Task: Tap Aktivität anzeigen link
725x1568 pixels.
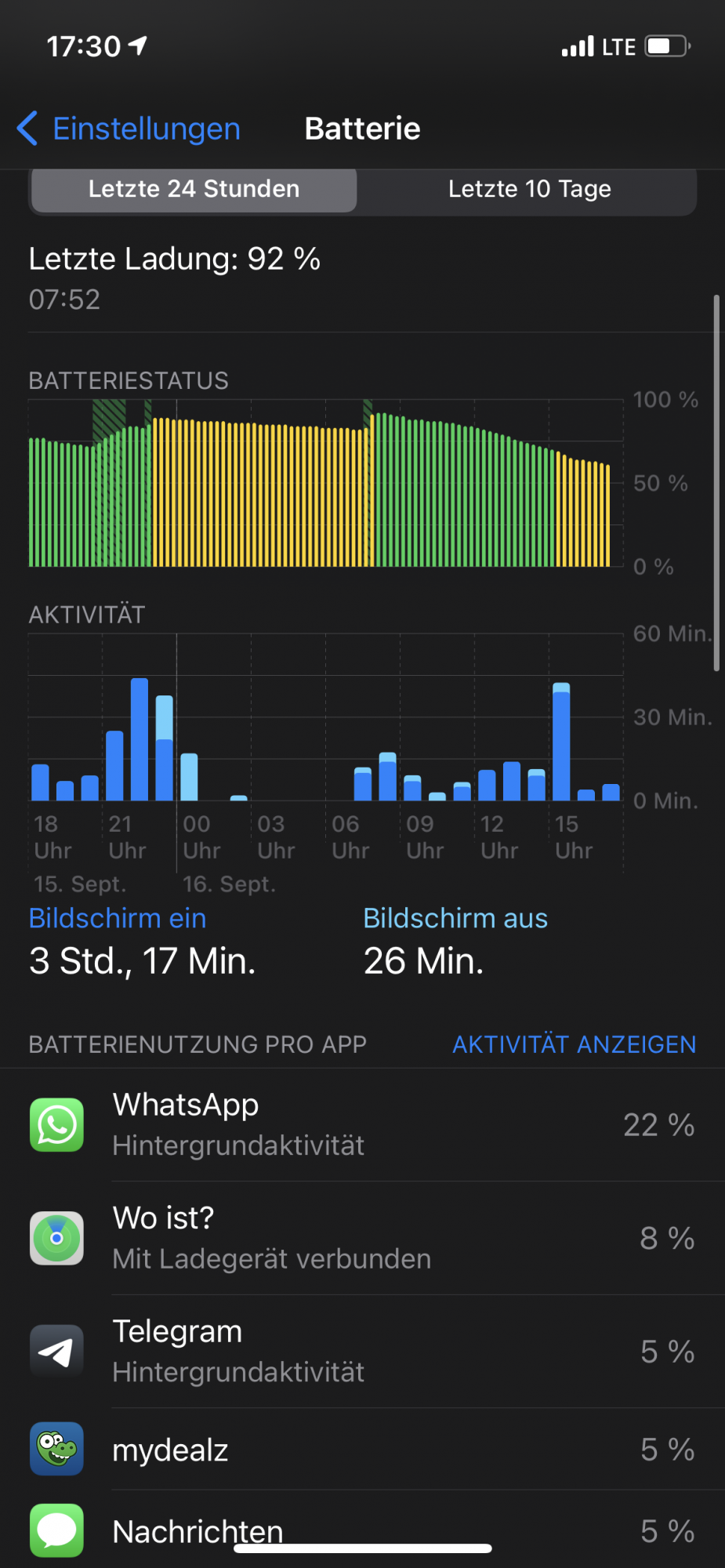Action: [x=574, y=1044]
